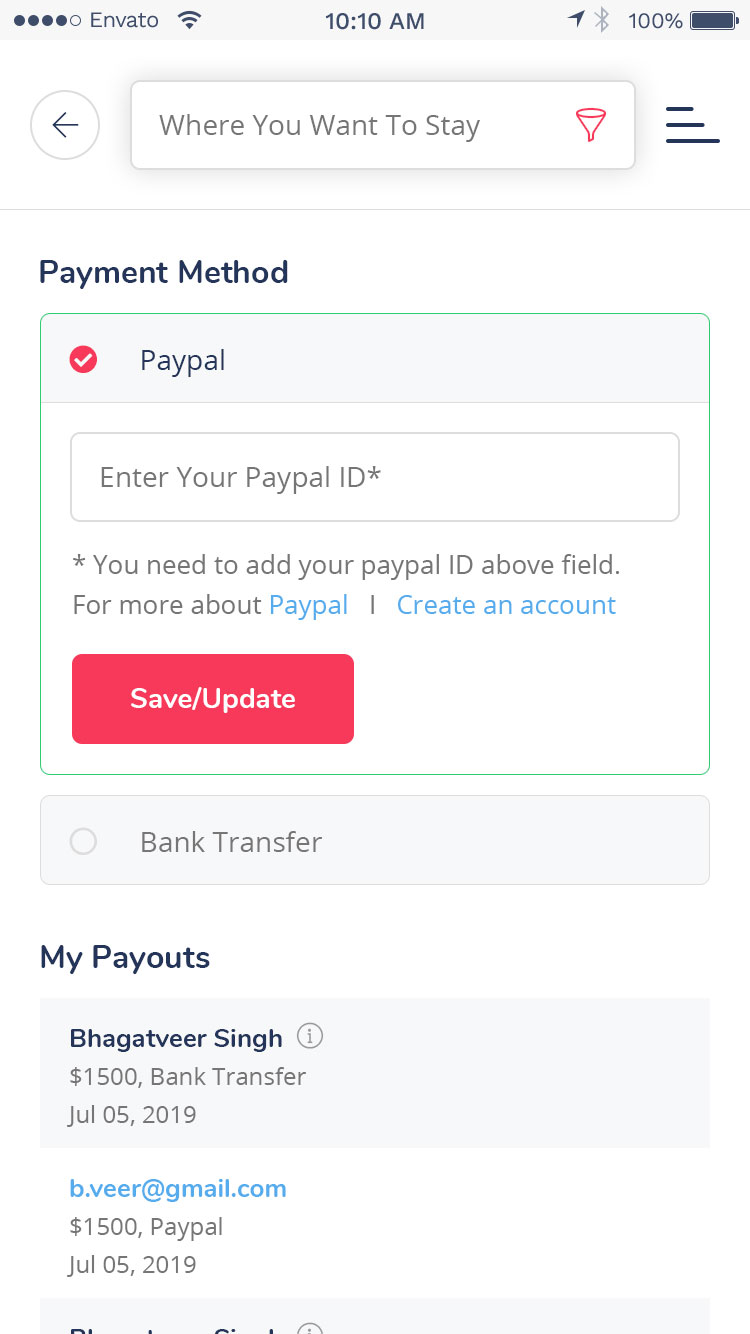Open the Paypal info link
Viewport: 750px width, 1334px height.
point(309,605)
